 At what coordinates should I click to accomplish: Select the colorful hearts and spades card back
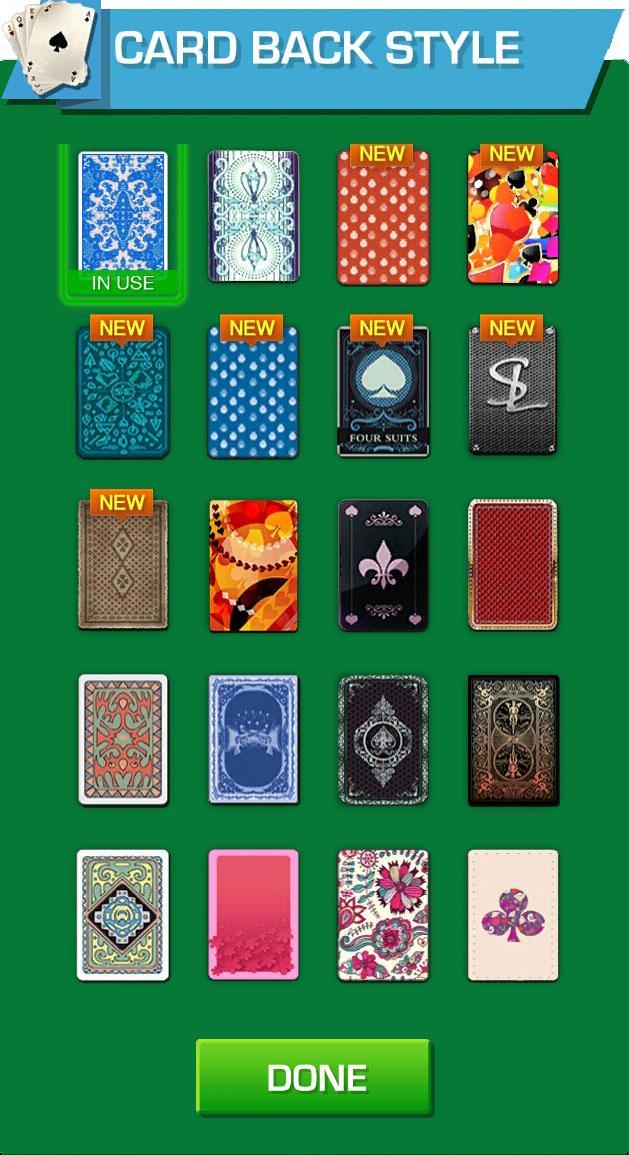[x=513, y=217]
